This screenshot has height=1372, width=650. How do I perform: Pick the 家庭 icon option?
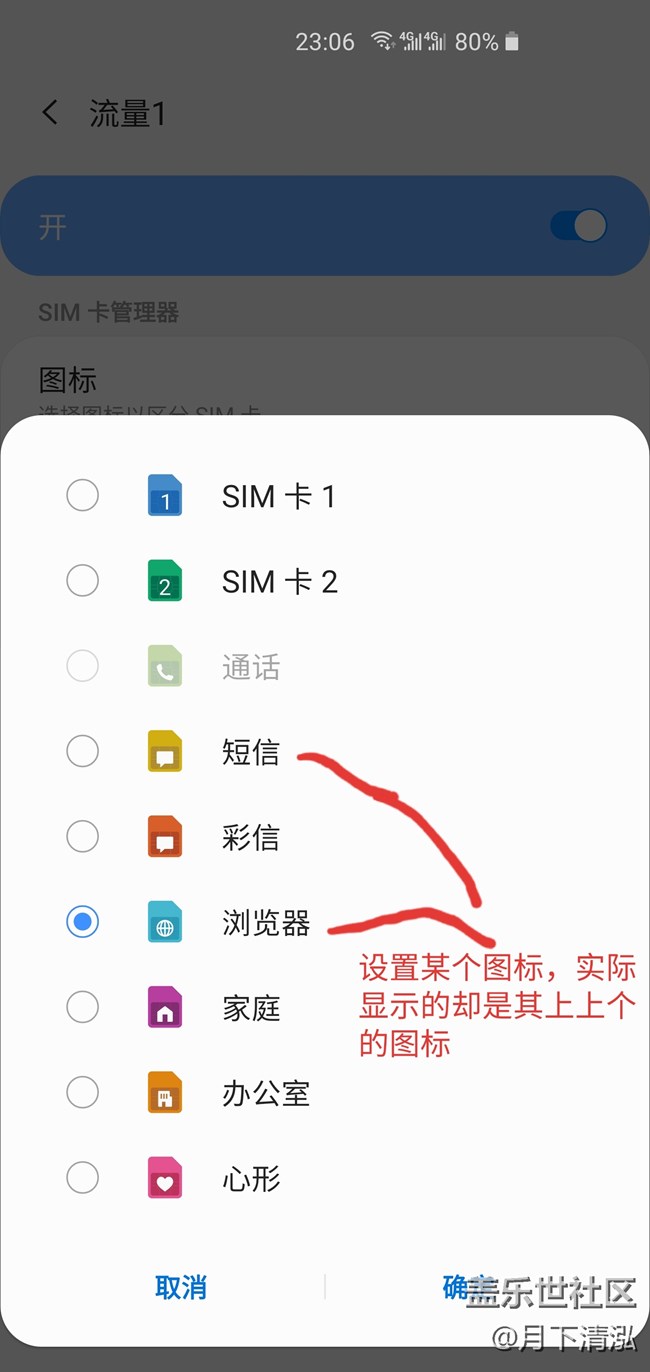click(82, 1007)
